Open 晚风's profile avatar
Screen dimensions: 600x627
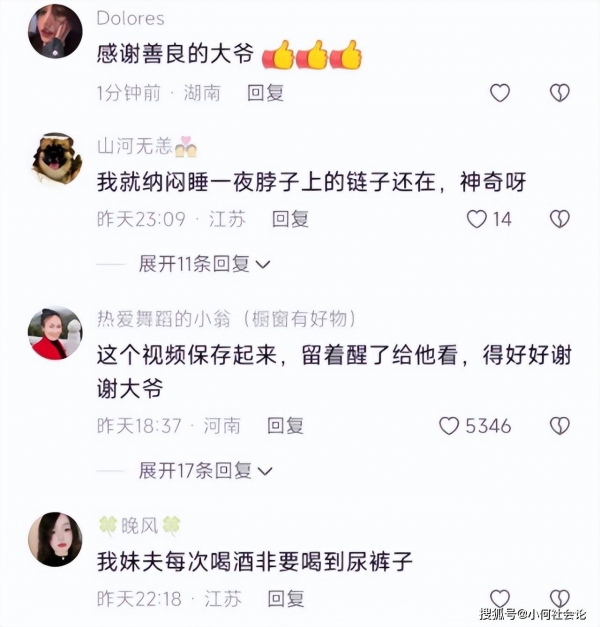(x=55, y=538)
